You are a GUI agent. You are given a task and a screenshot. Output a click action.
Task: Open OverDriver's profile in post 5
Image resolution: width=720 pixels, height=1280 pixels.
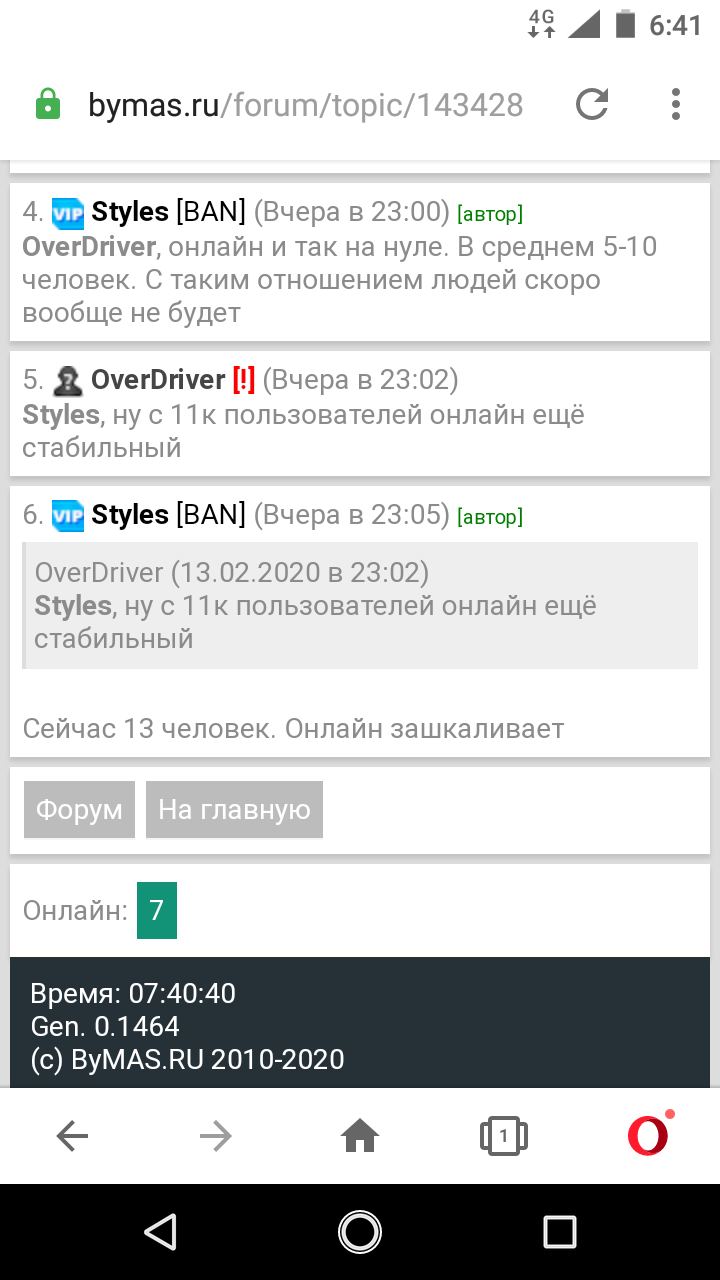158,380
